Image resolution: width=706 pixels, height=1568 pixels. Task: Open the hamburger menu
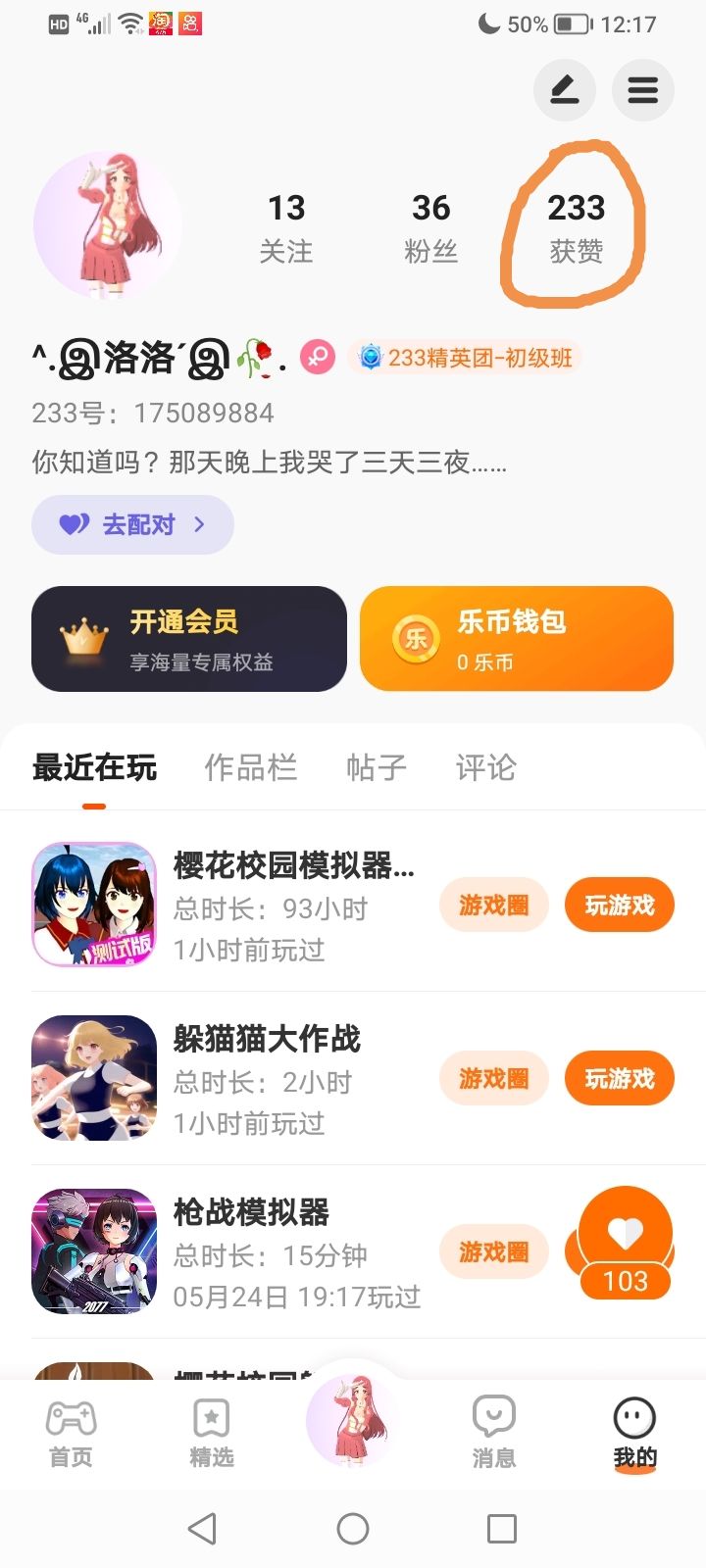(x=642, y=91)
